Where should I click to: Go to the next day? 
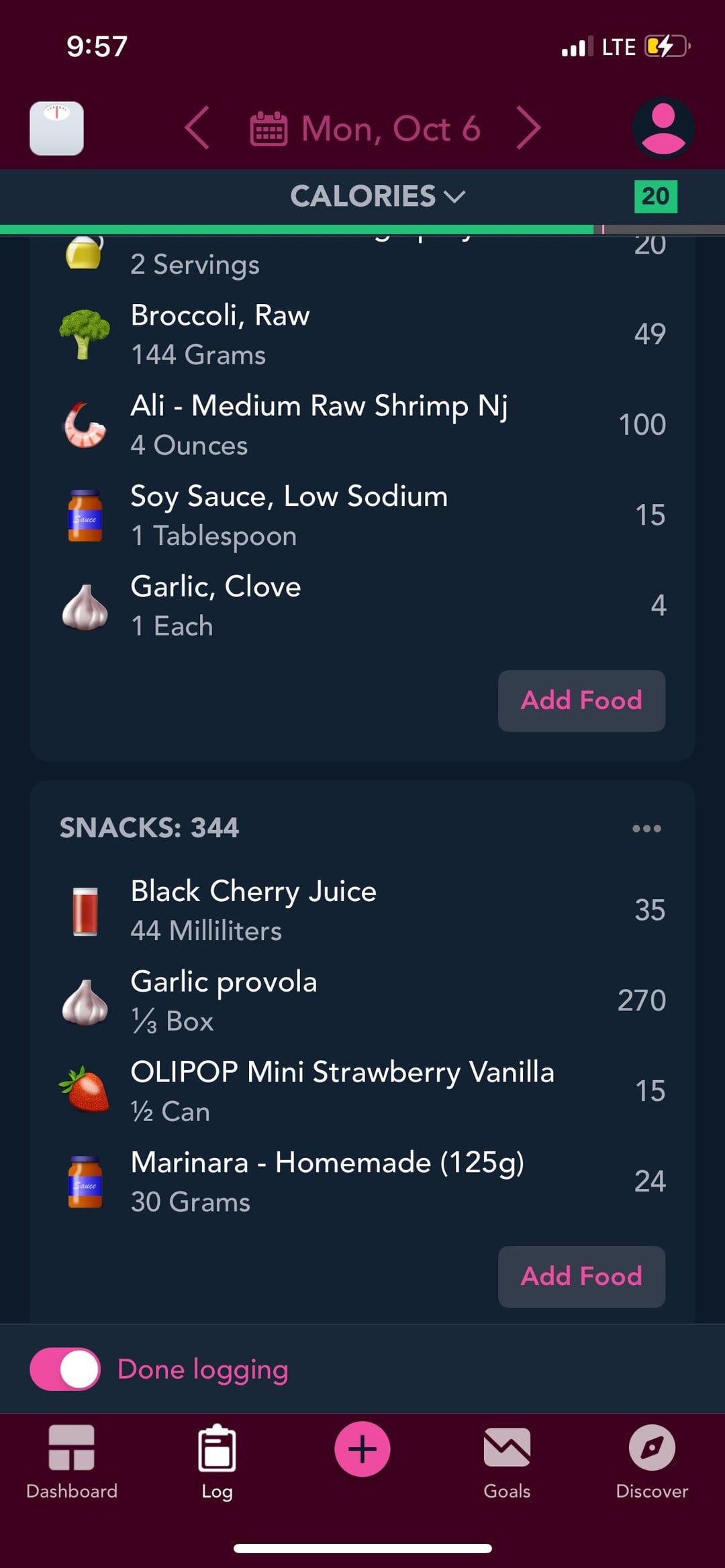pyautogui.click(x=528, y=127)
